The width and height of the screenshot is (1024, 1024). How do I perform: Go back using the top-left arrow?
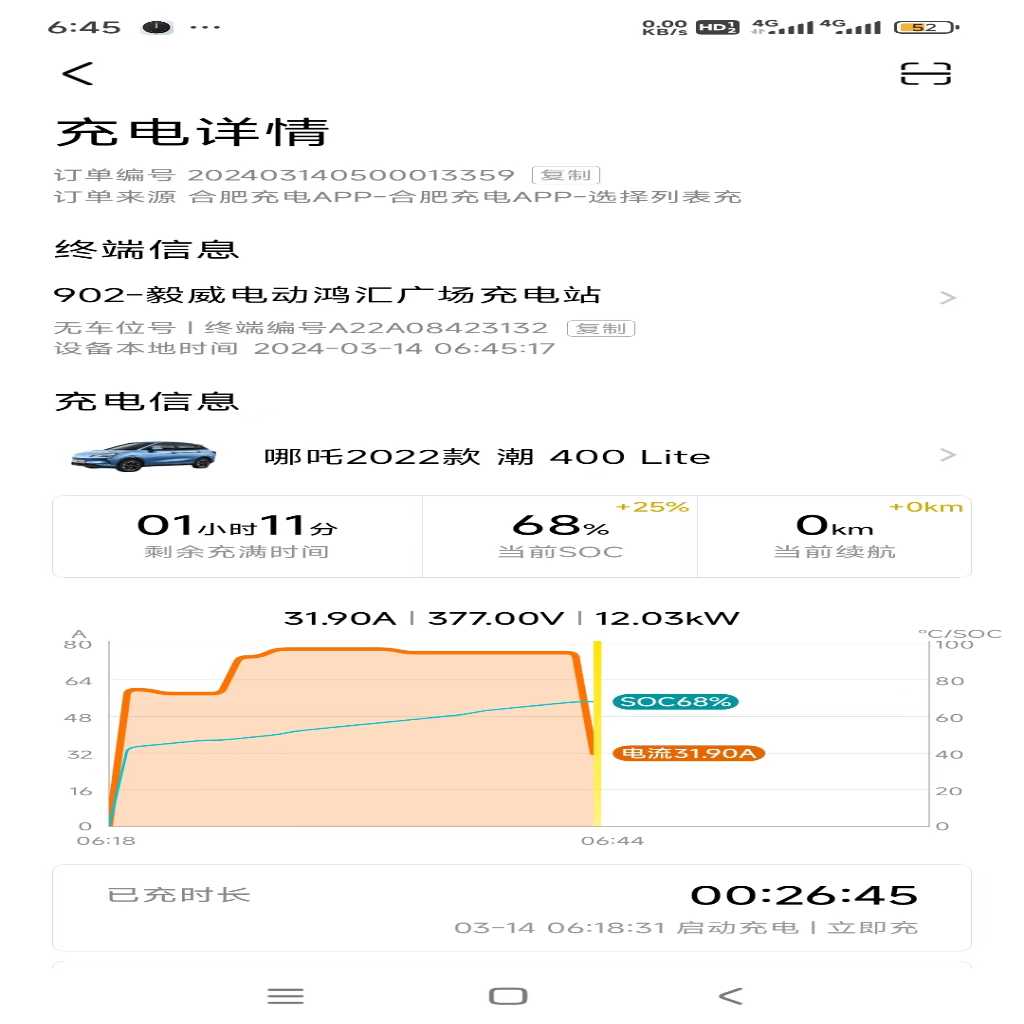click(77, 73)
